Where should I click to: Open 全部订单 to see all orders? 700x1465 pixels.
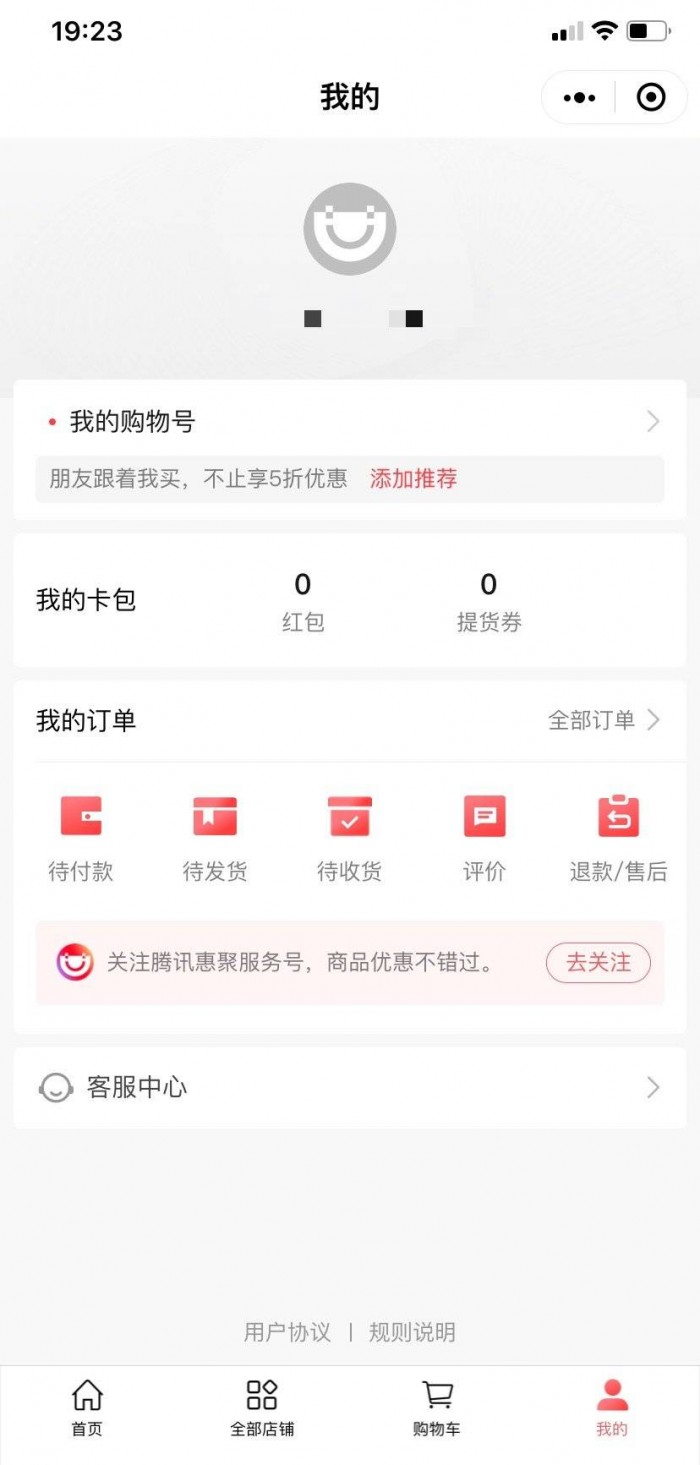coord(604,720)
